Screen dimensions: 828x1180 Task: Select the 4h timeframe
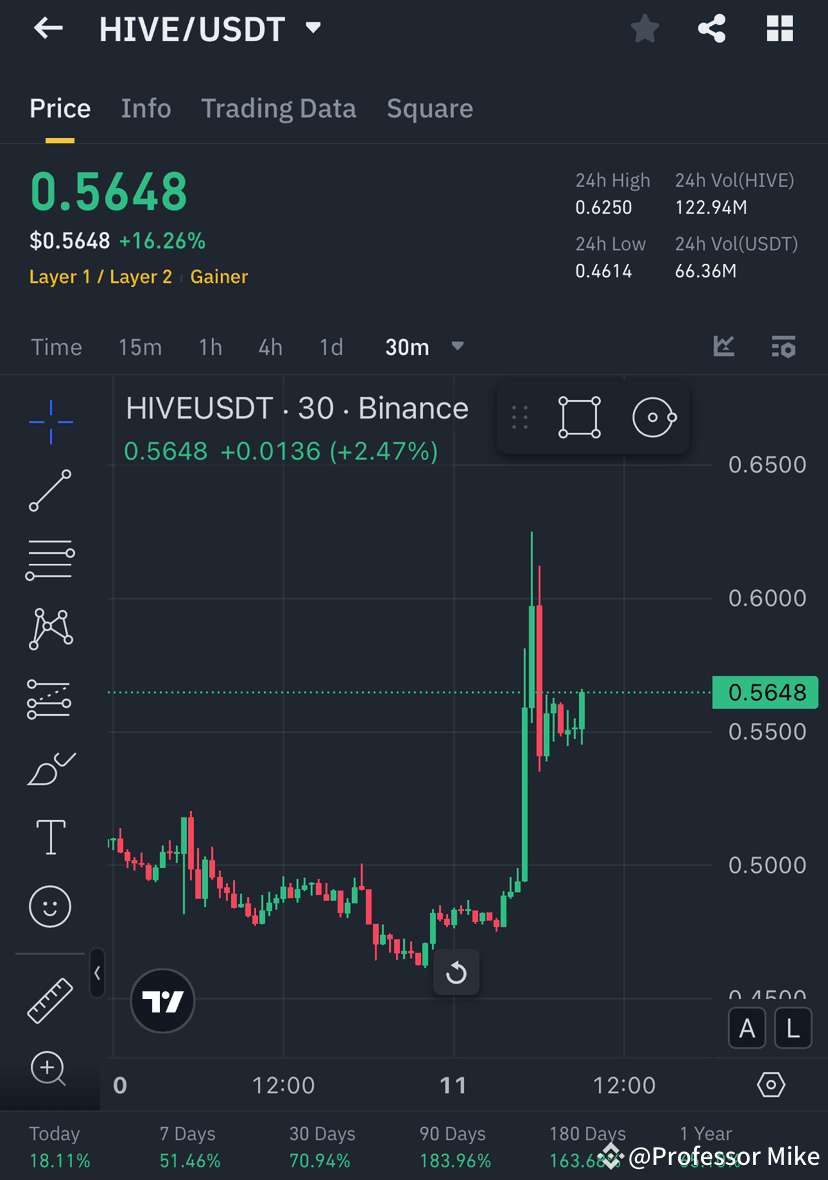[269, 347]
